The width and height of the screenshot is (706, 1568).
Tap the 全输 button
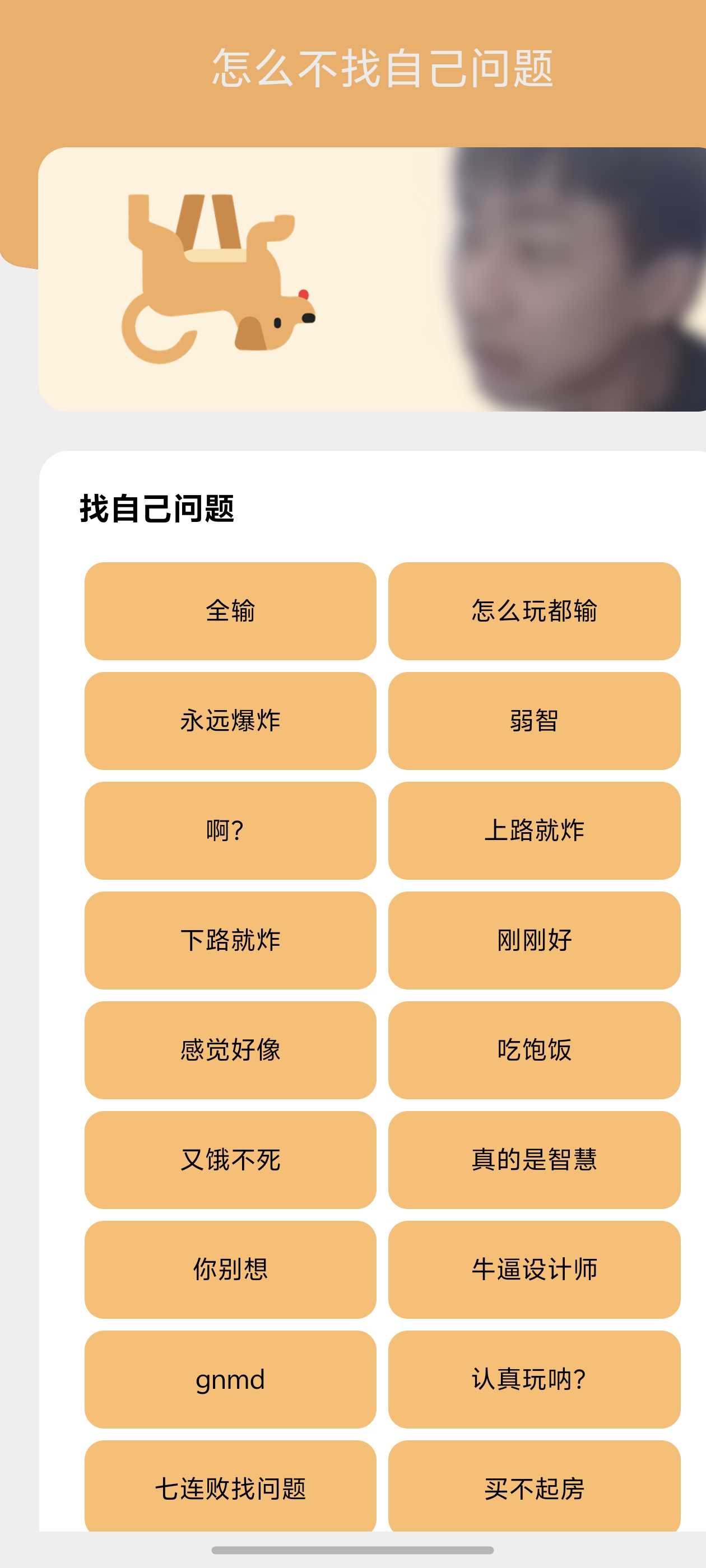(230, 610)
